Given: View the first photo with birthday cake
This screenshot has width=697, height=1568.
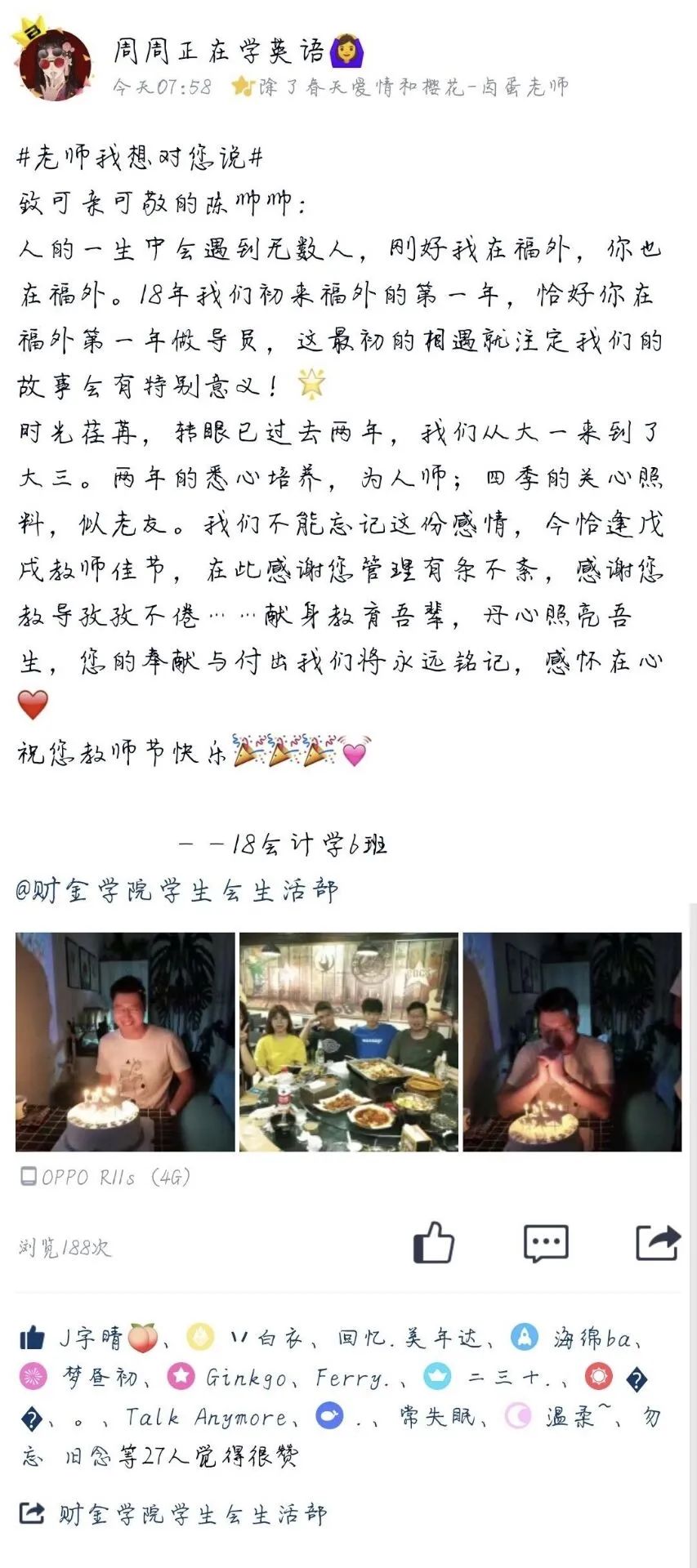Looking at the screenshot, I should (125, 1041).
